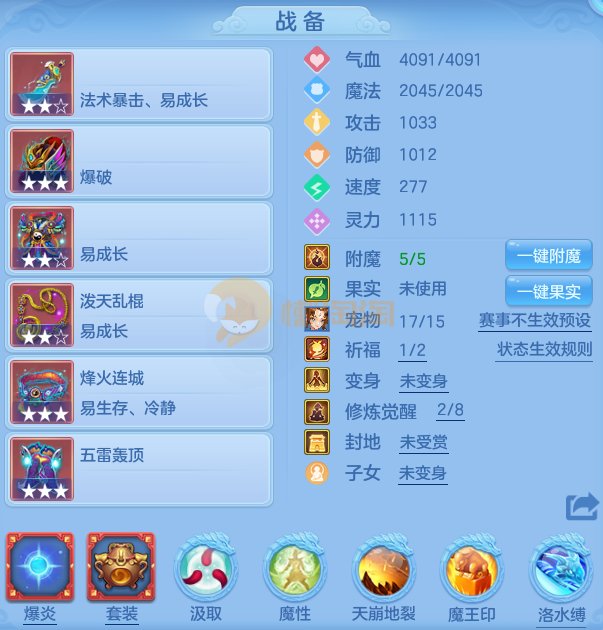Open the 烽火连城 equipment card
Screen dimensions: 603x630
point(139,392)
